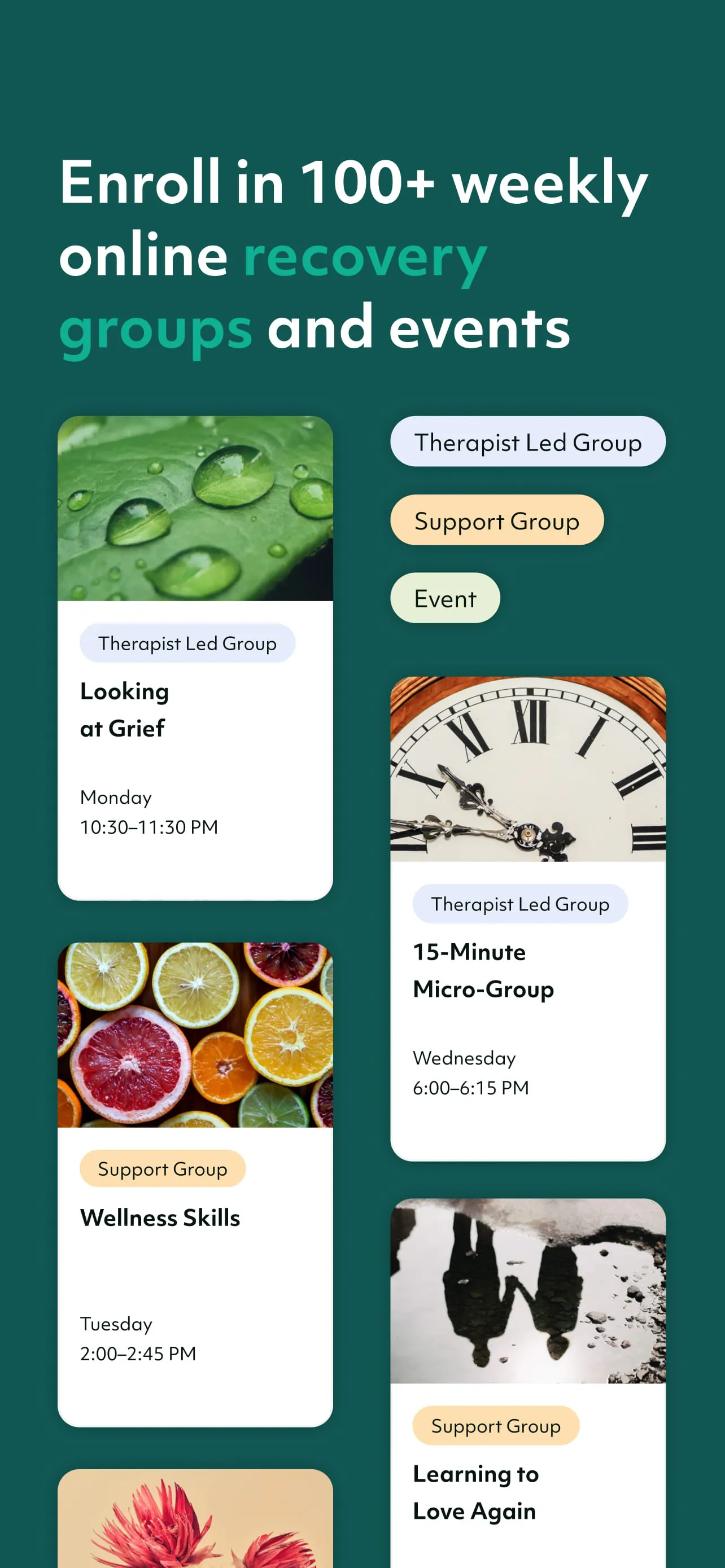Select the Wednesday 6:00–6:15 PM schedule text
This screenshot has width=725, height=1568.
471,1072
